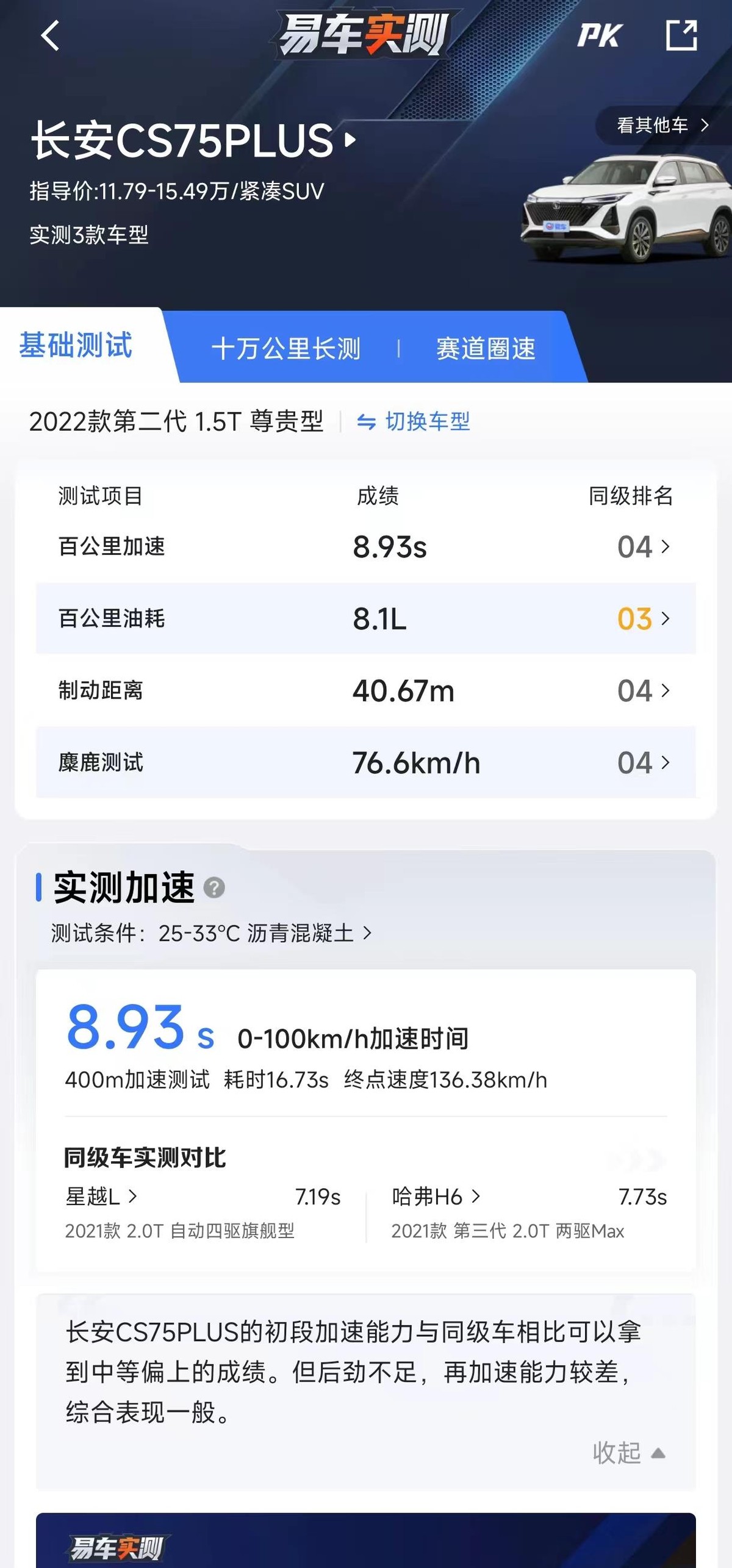
Task: Tap 切换车型 to change trim
Action: [x=414, y=421]
